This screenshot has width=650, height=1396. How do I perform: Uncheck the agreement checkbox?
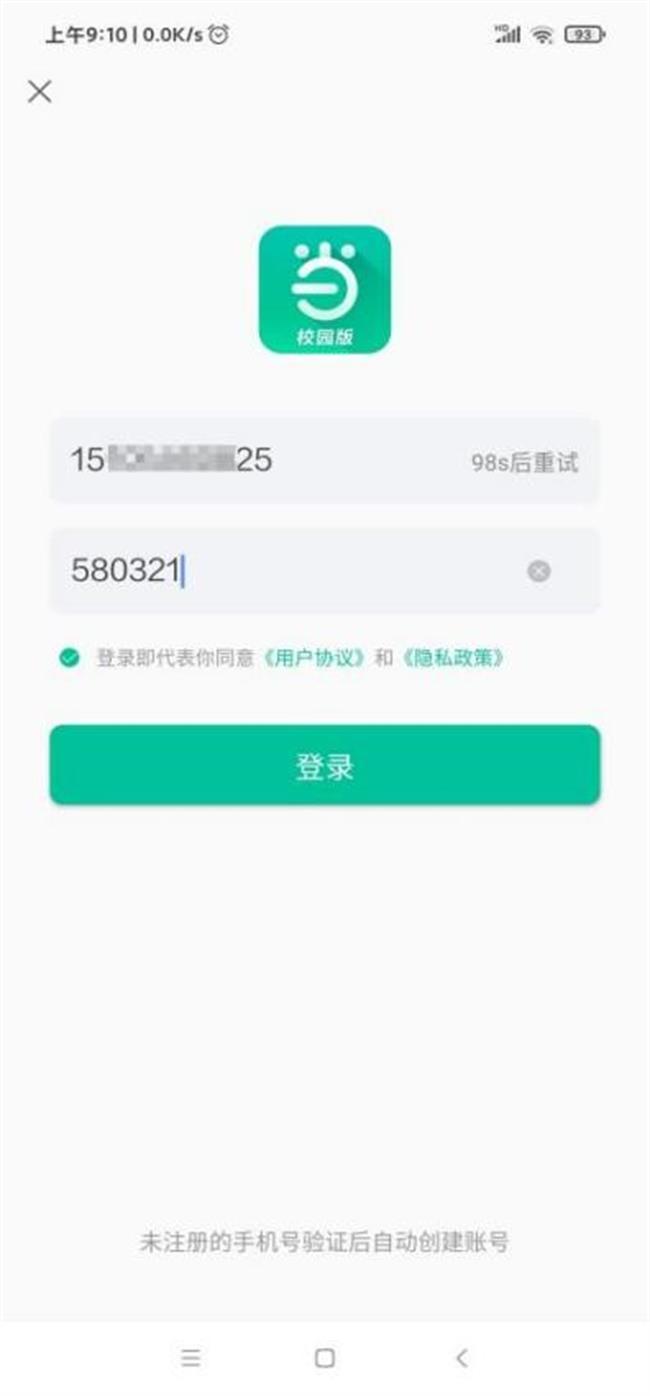pyautogui.click(x=69, y=658)
